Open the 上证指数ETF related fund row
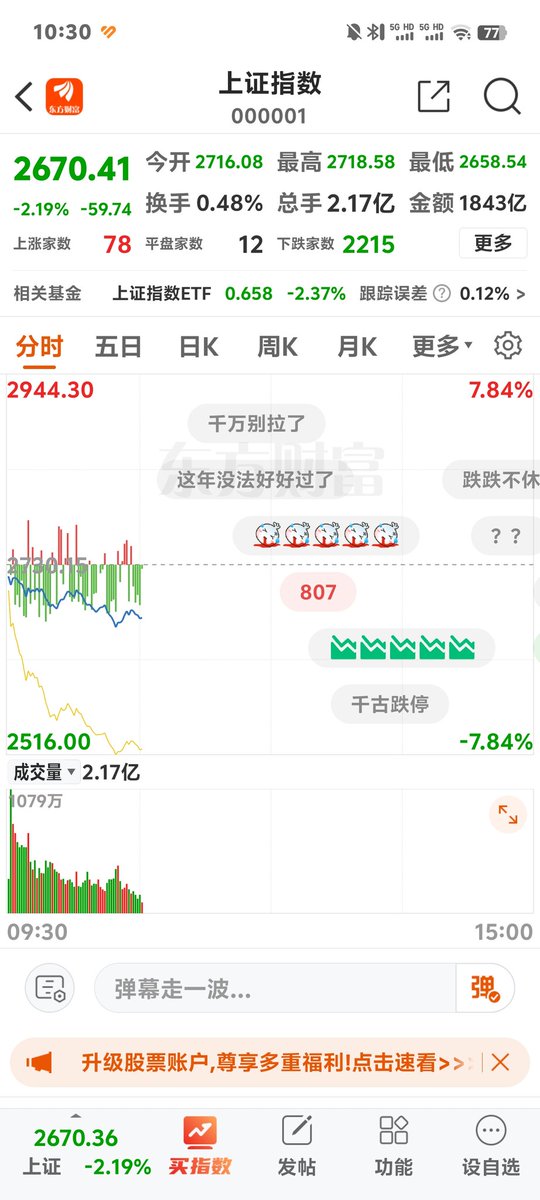Image resolution: width=540 pixels, height=1200 pixels. [x=270, y=294]
